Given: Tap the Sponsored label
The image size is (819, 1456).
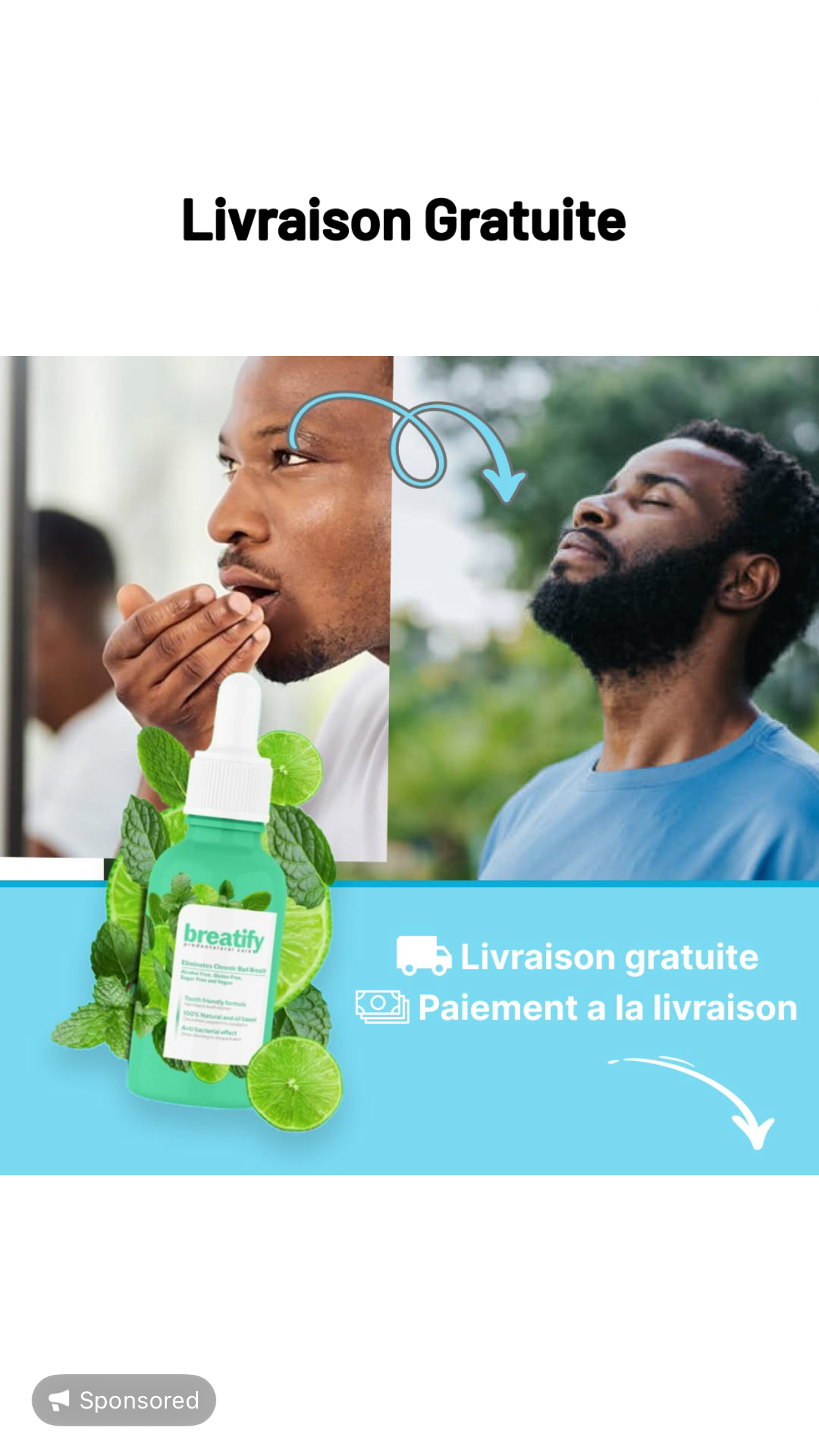Looking at the screenshot, I should pos(124,1399).
